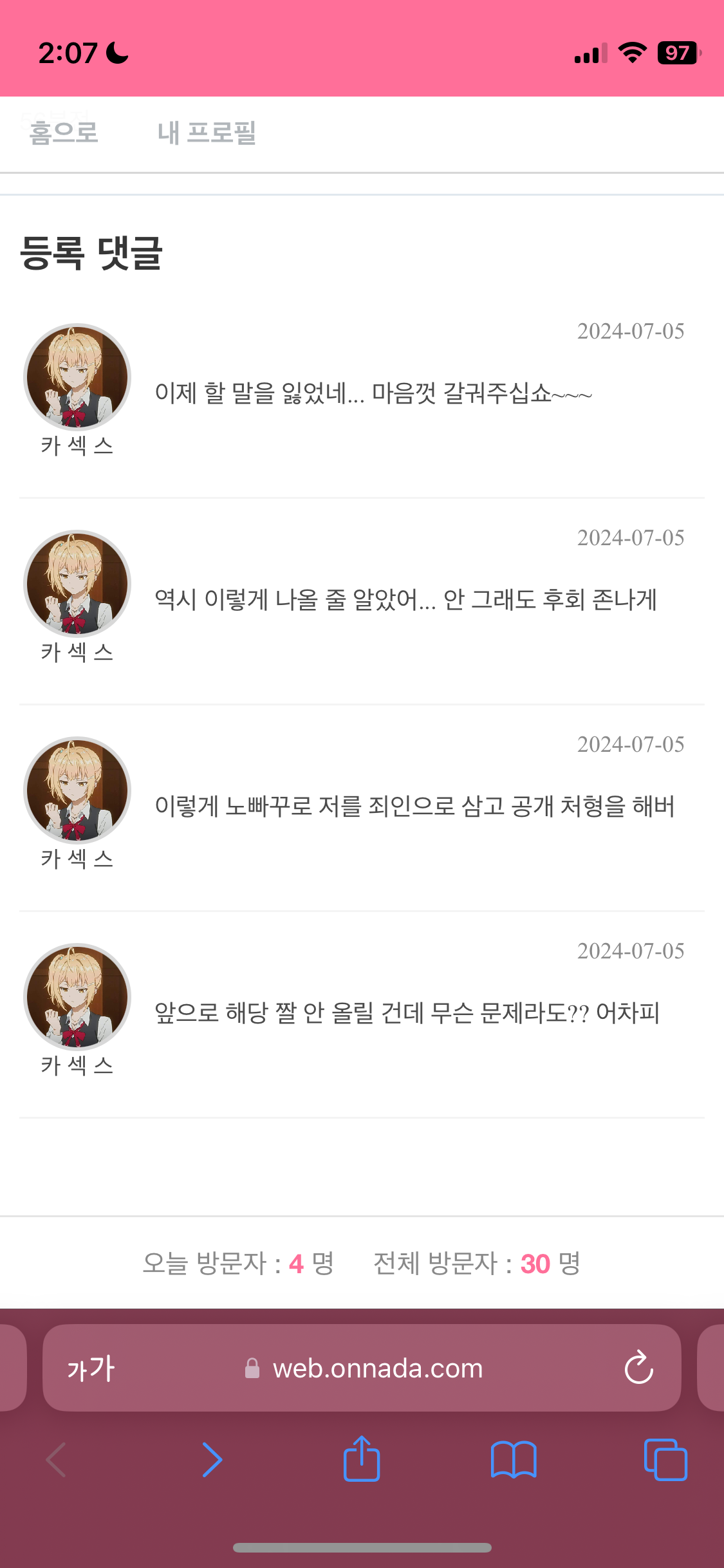Open Safari bookmarks

[x=513, y=1459]
